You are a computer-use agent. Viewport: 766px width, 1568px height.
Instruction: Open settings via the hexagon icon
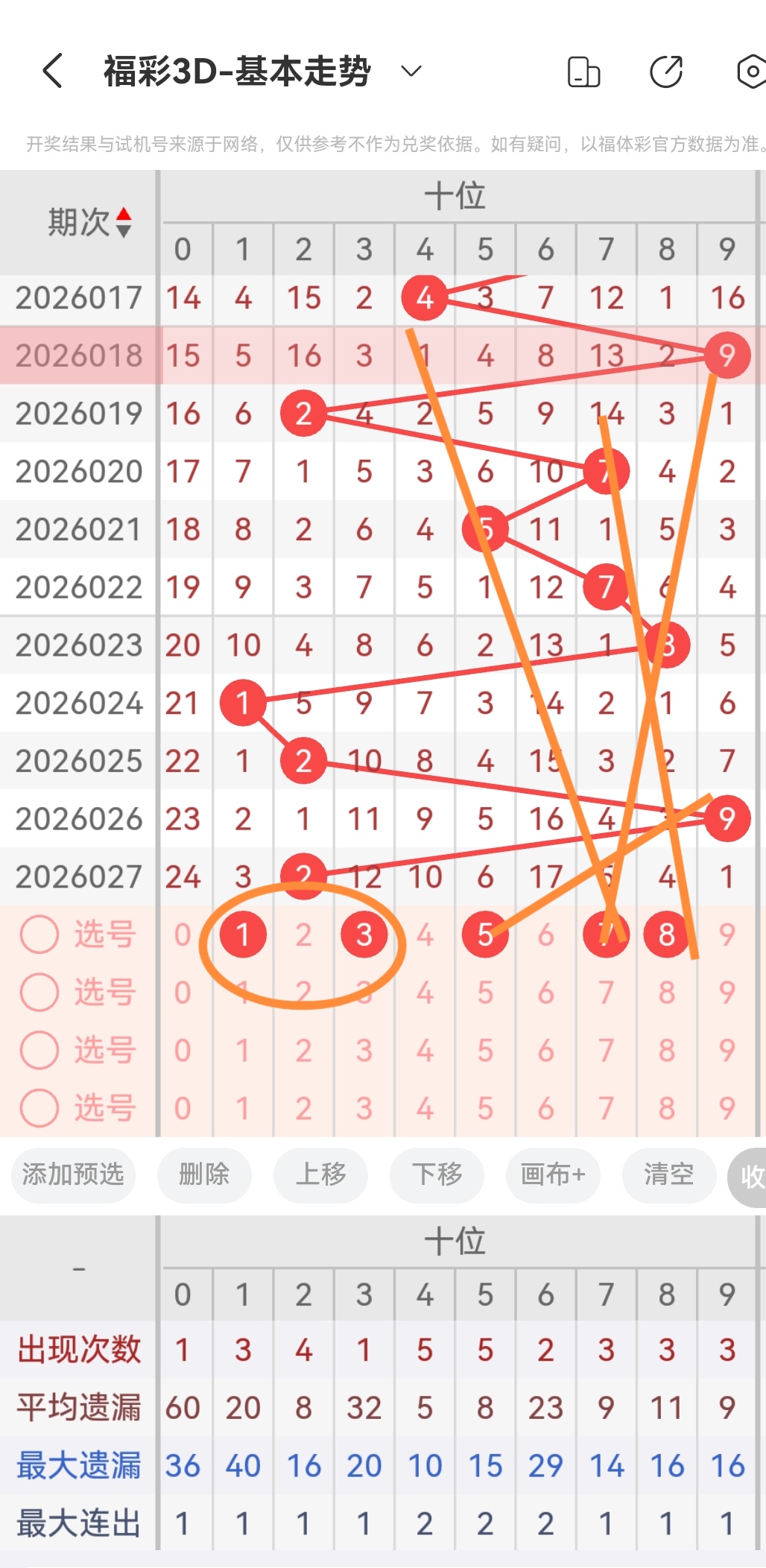click(753, 72)
